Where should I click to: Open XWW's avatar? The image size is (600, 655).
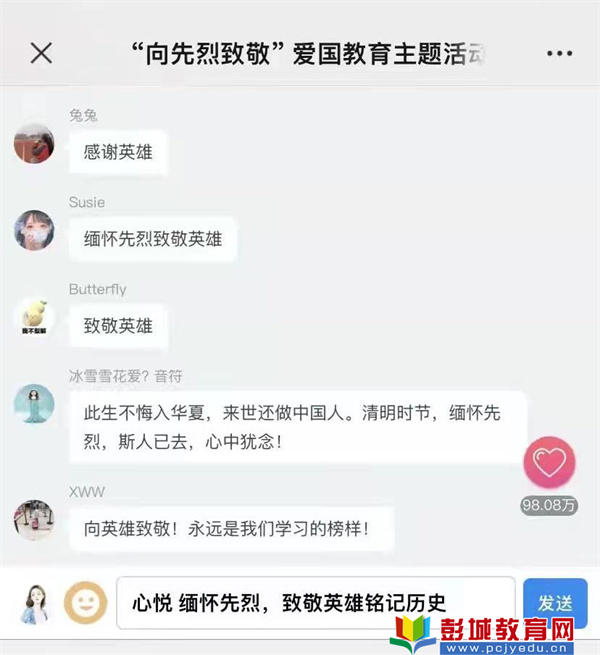(34, 520)
